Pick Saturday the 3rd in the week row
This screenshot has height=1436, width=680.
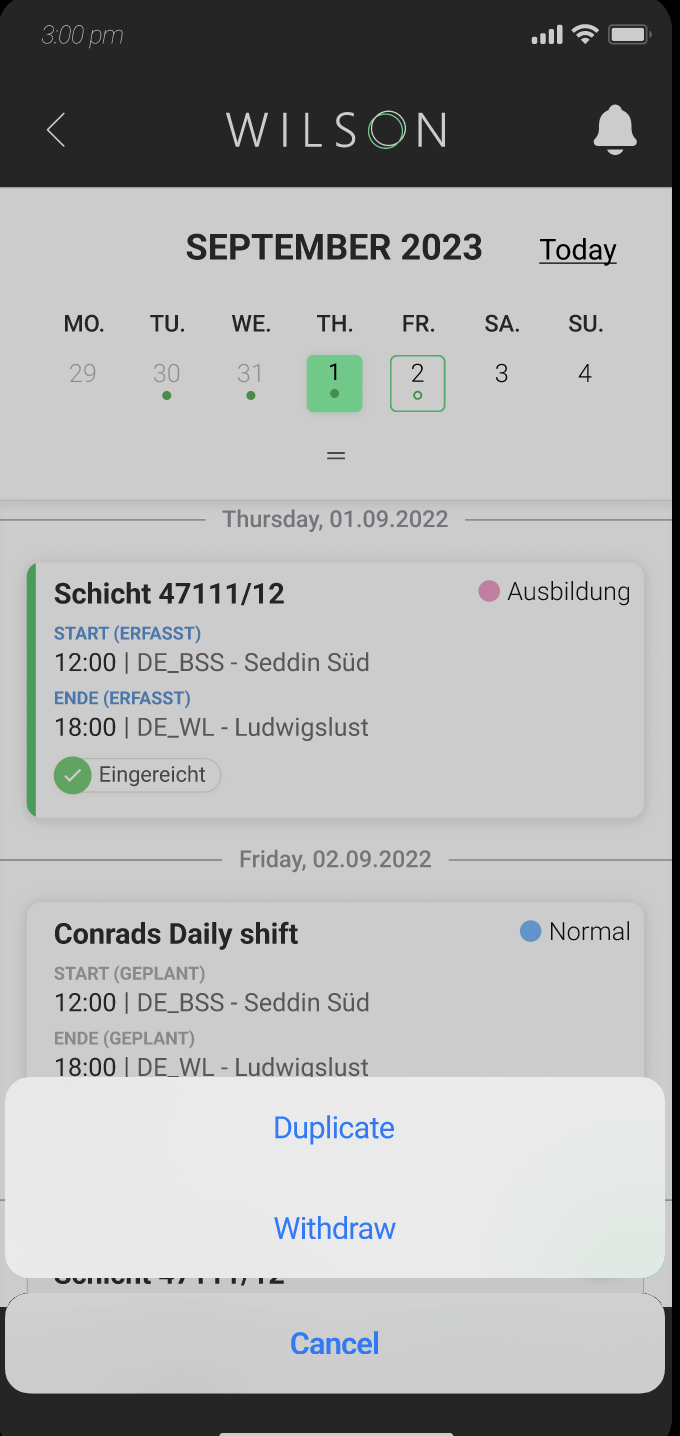point(501,374)
